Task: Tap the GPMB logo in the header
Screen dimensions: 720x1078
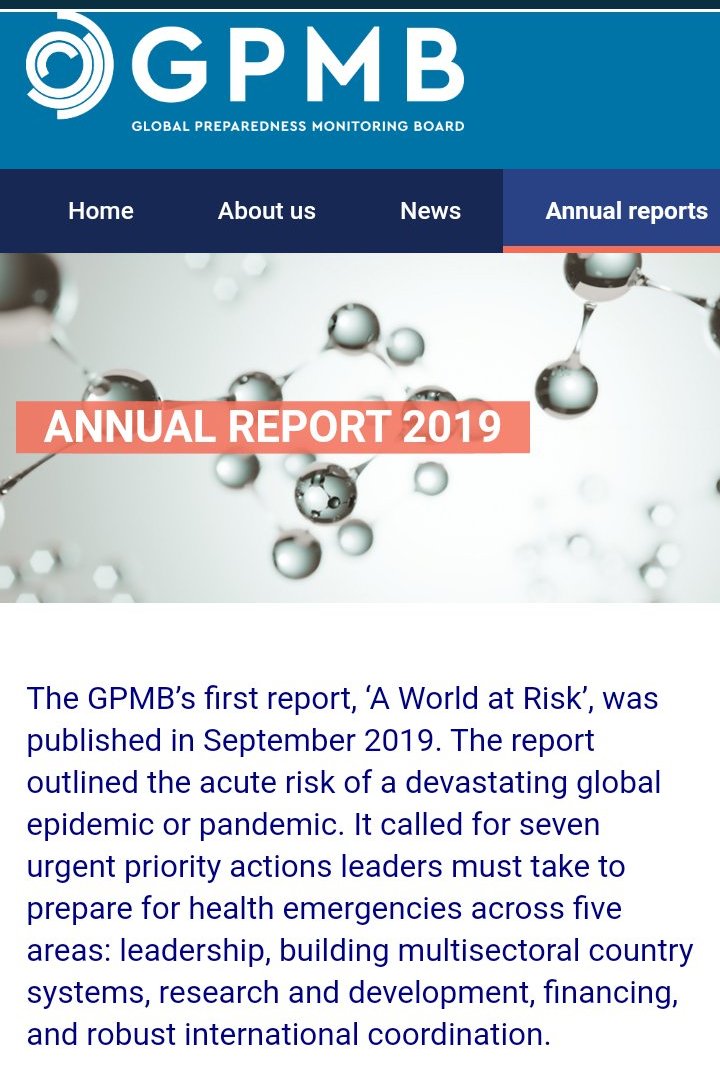Action: click(x=245, y=72)
